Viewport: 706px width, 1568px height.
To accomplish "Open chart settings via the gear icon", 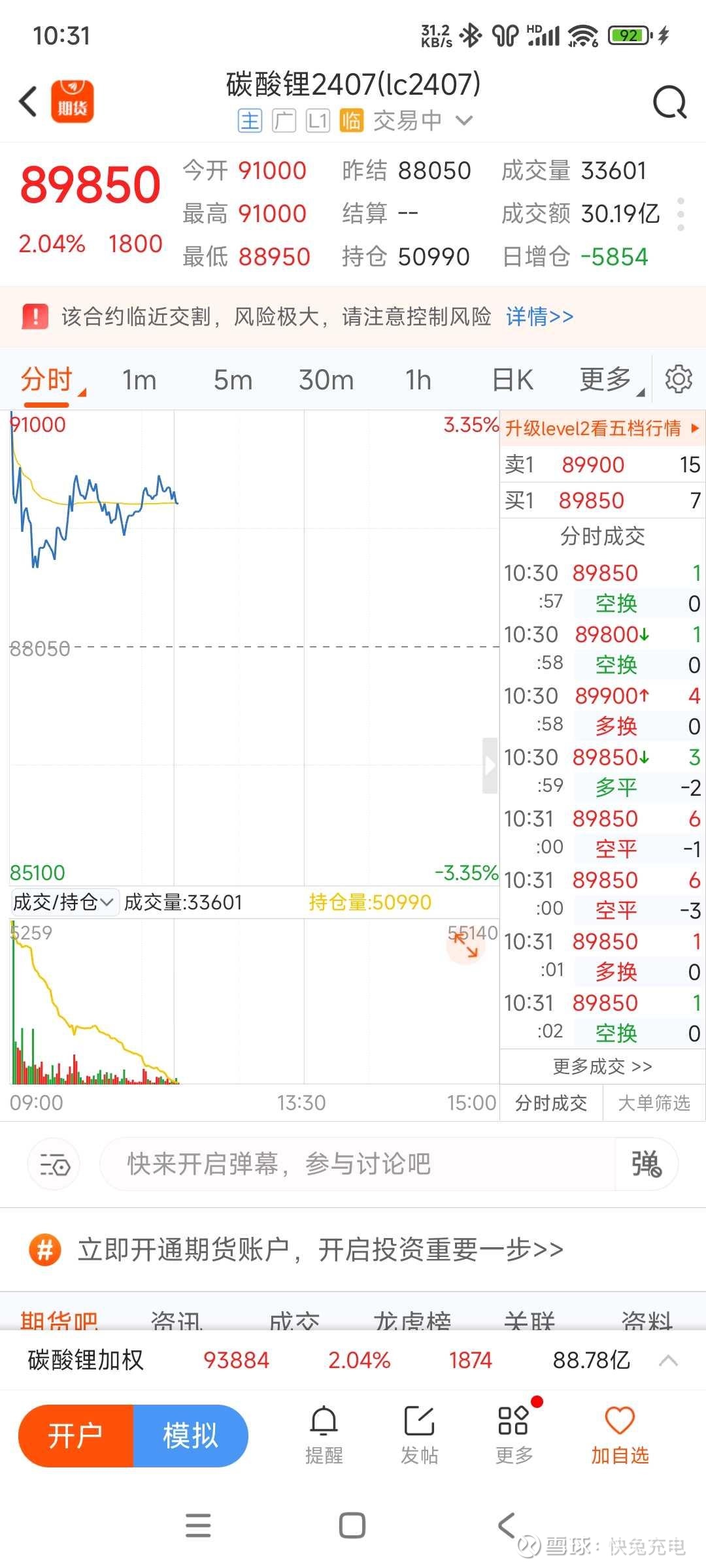I will [x=679, y=379].
